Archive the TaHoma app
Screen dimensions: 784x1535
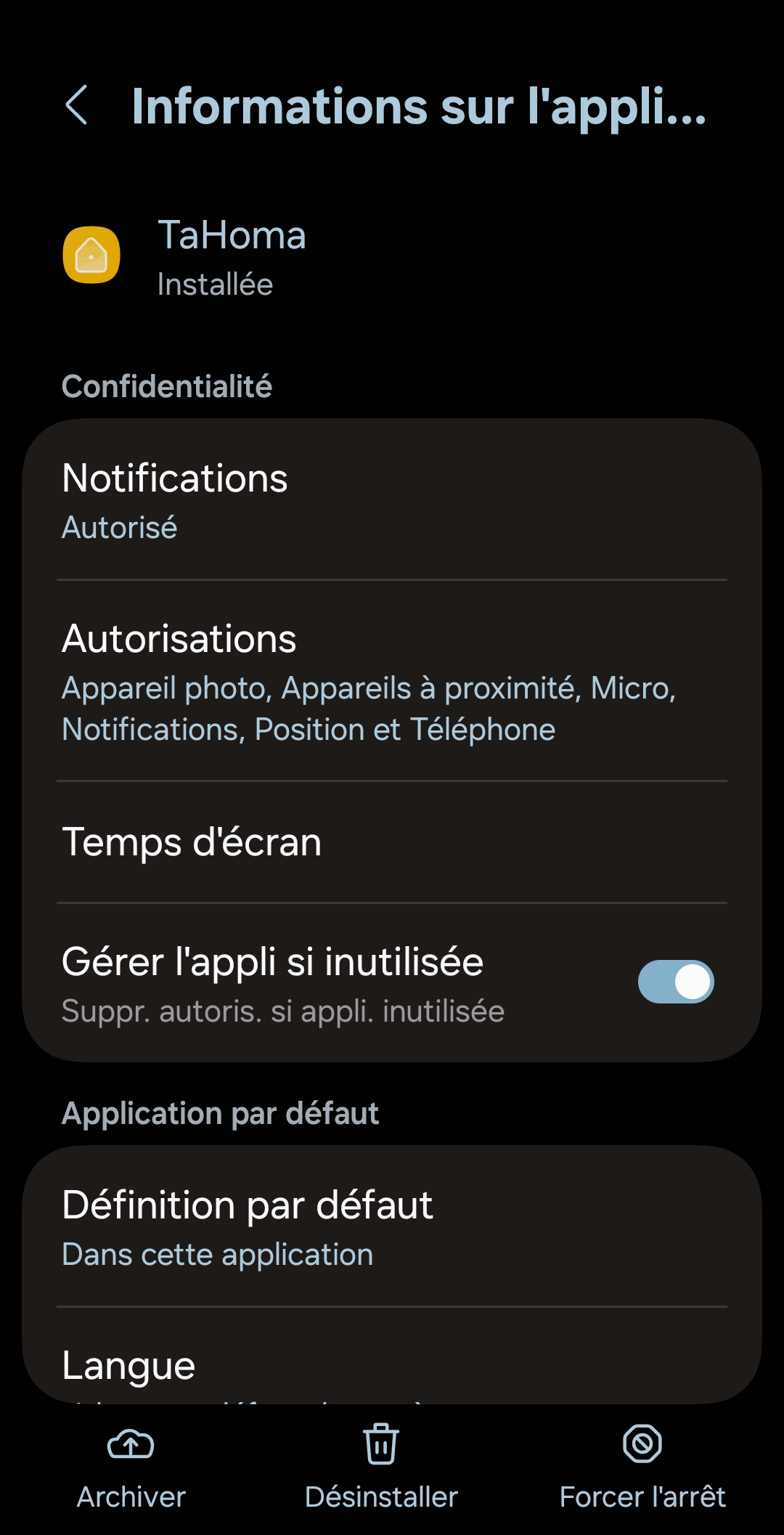(x=131, y=1468)
